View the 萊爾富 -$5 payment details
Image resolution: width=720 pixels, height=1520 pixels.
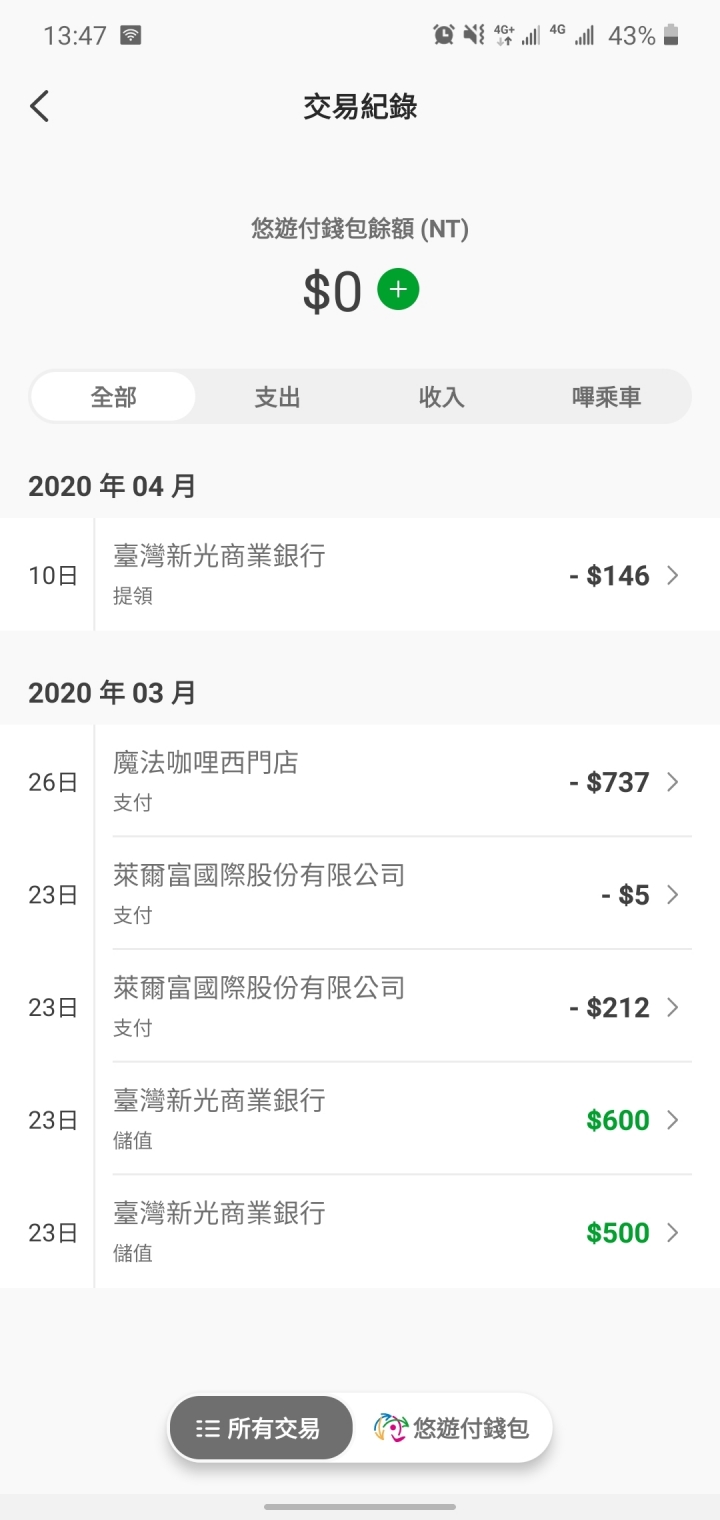(x=360, y=894)
